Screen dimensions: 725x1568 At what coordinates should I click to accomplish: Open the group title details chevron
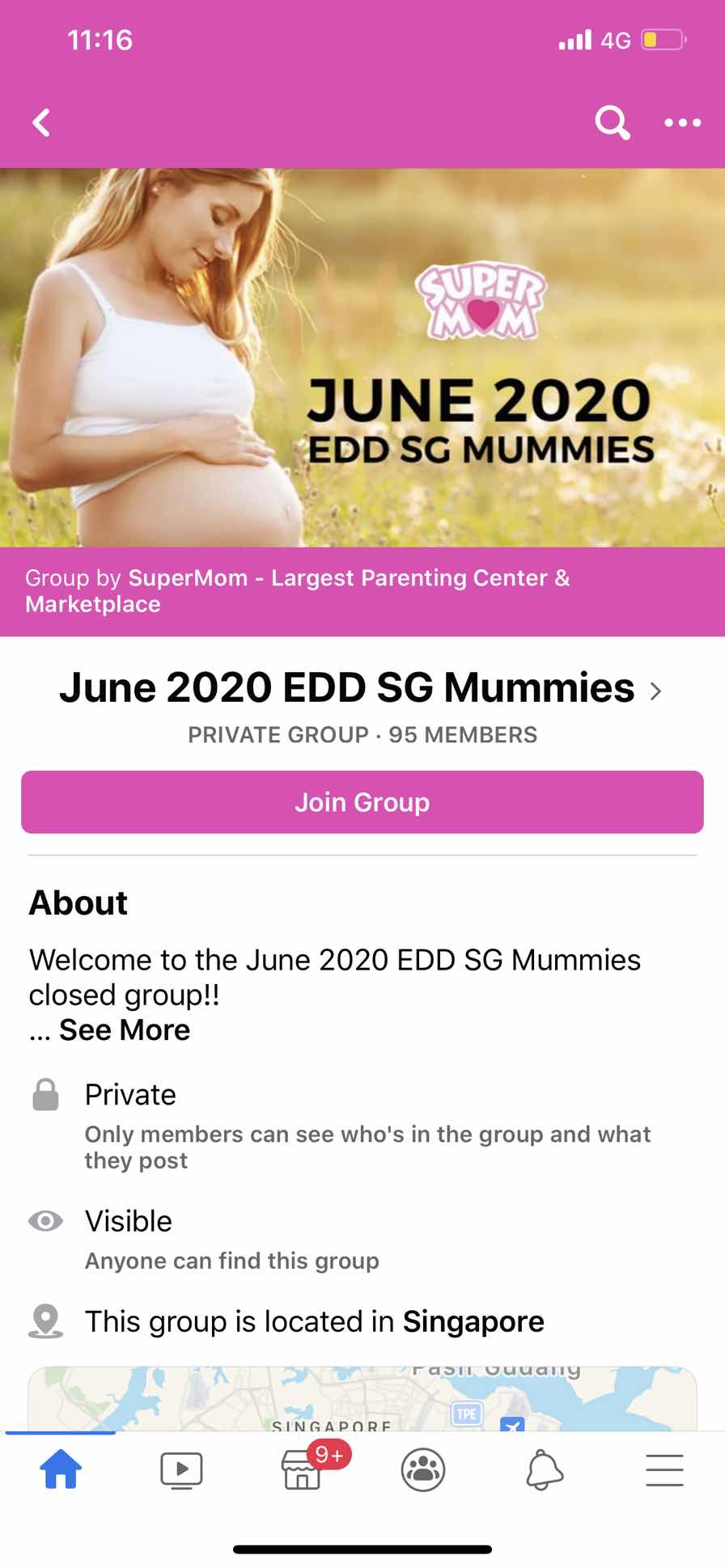[x=655, y=691]
